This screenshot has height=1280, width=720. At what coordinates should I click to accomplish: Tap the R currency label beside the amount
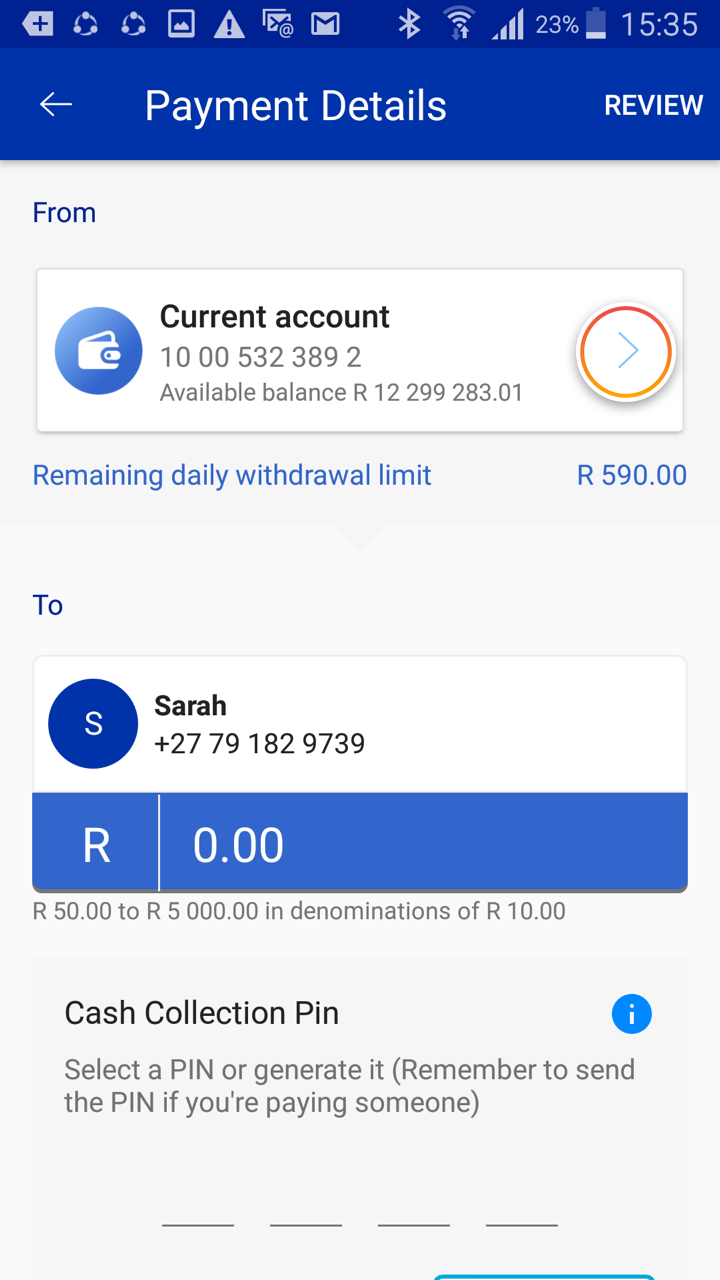pyautogui.click(x=95, y=843)
